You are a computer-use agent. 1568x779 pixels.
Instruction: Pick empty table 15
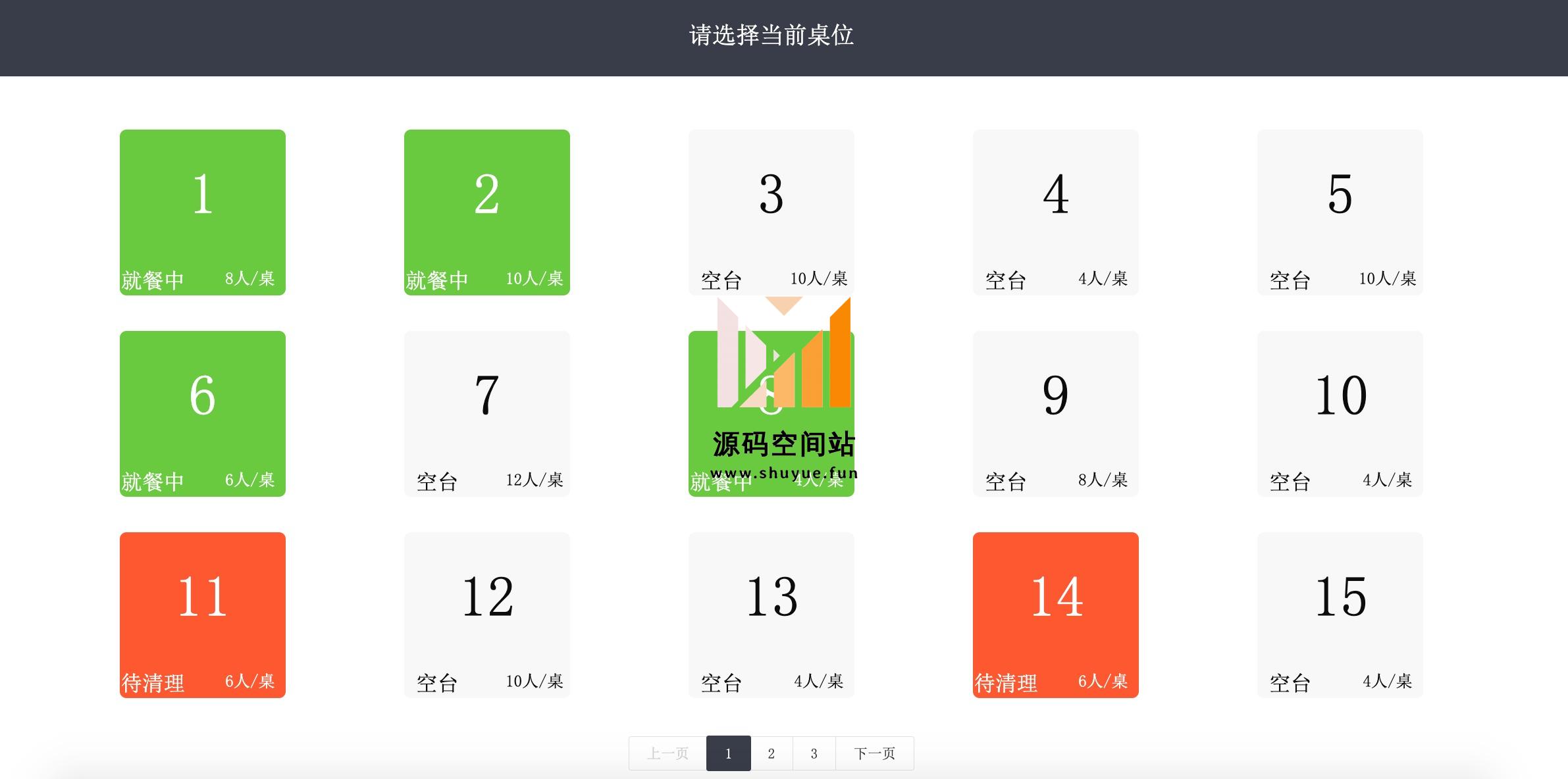point(1340,615)
